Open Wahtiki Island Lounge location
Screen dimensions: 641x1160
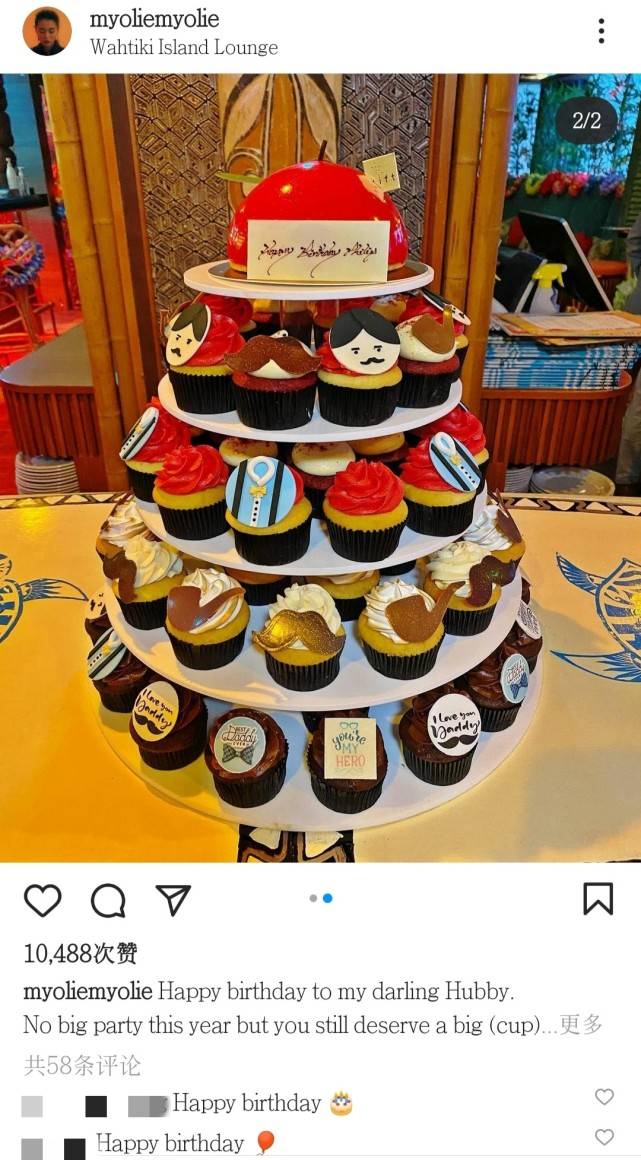184,47
